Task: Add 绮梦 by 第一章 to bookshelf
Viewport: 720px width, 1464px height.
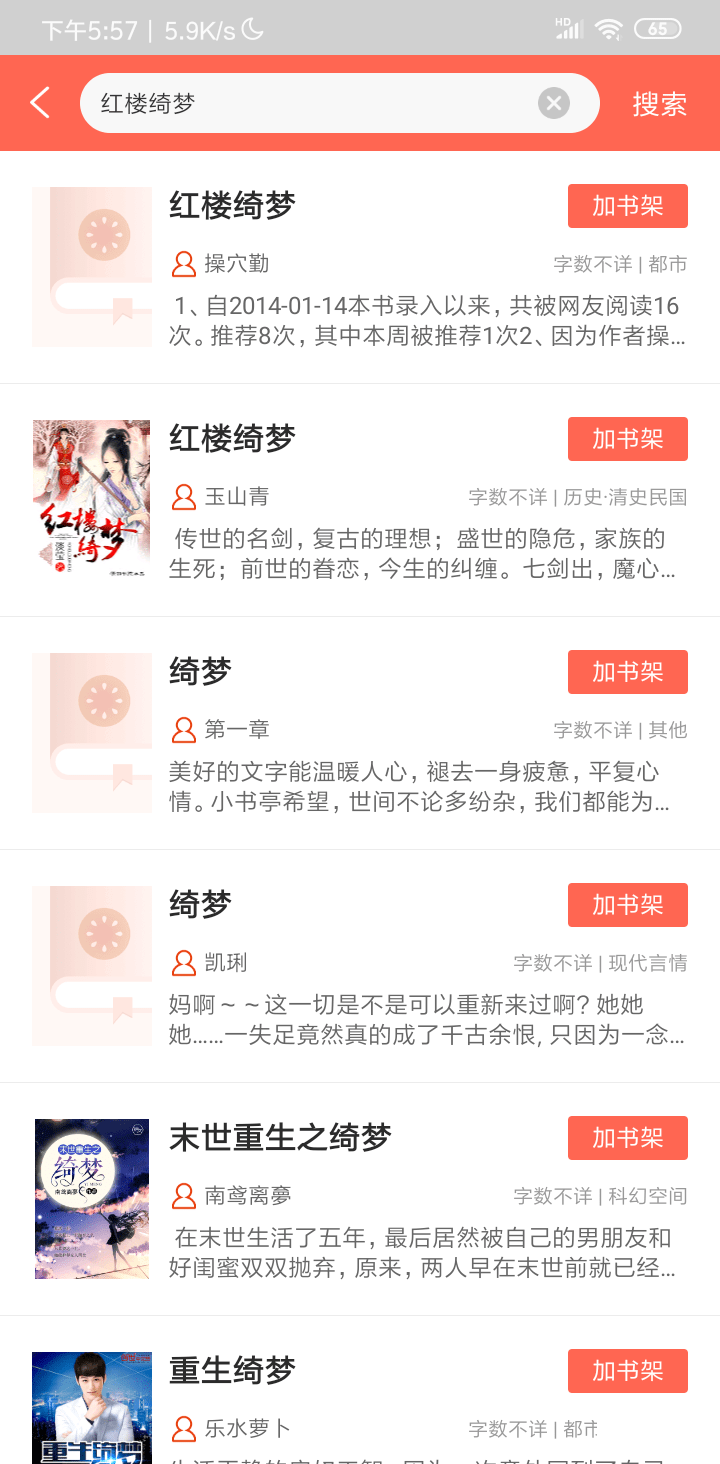Action: [627, 672]
